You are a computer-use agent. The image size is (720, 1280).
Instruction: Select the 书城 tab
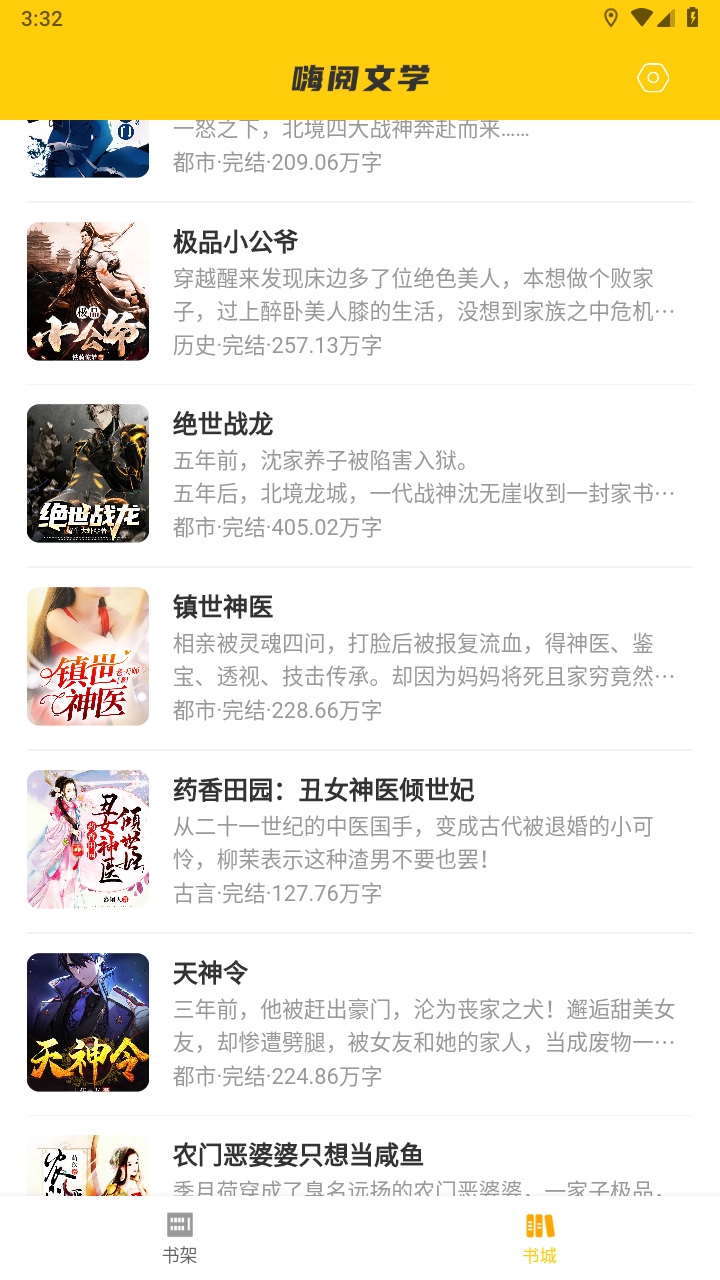(539, 1238)
